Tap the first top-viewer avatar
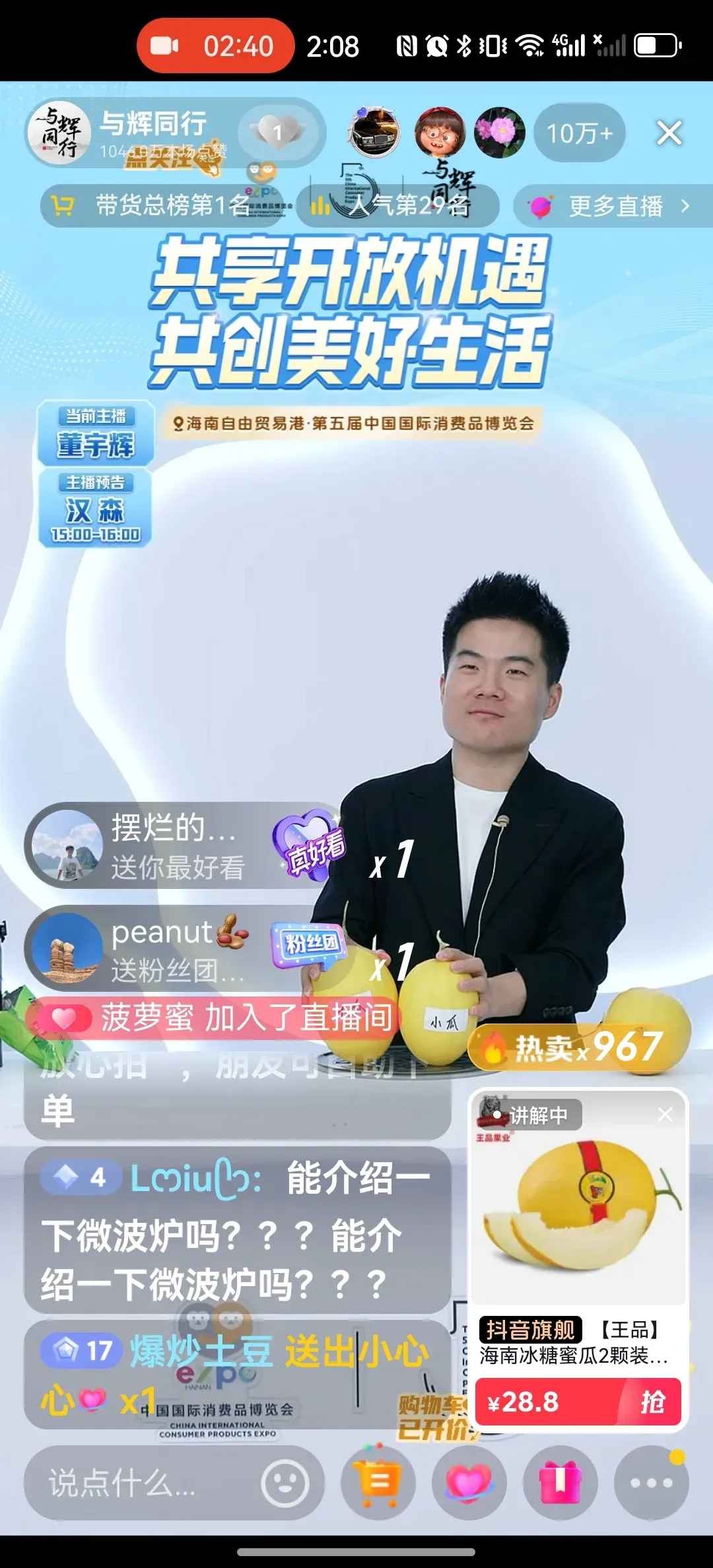713x1568 pixels. [374, 133]
